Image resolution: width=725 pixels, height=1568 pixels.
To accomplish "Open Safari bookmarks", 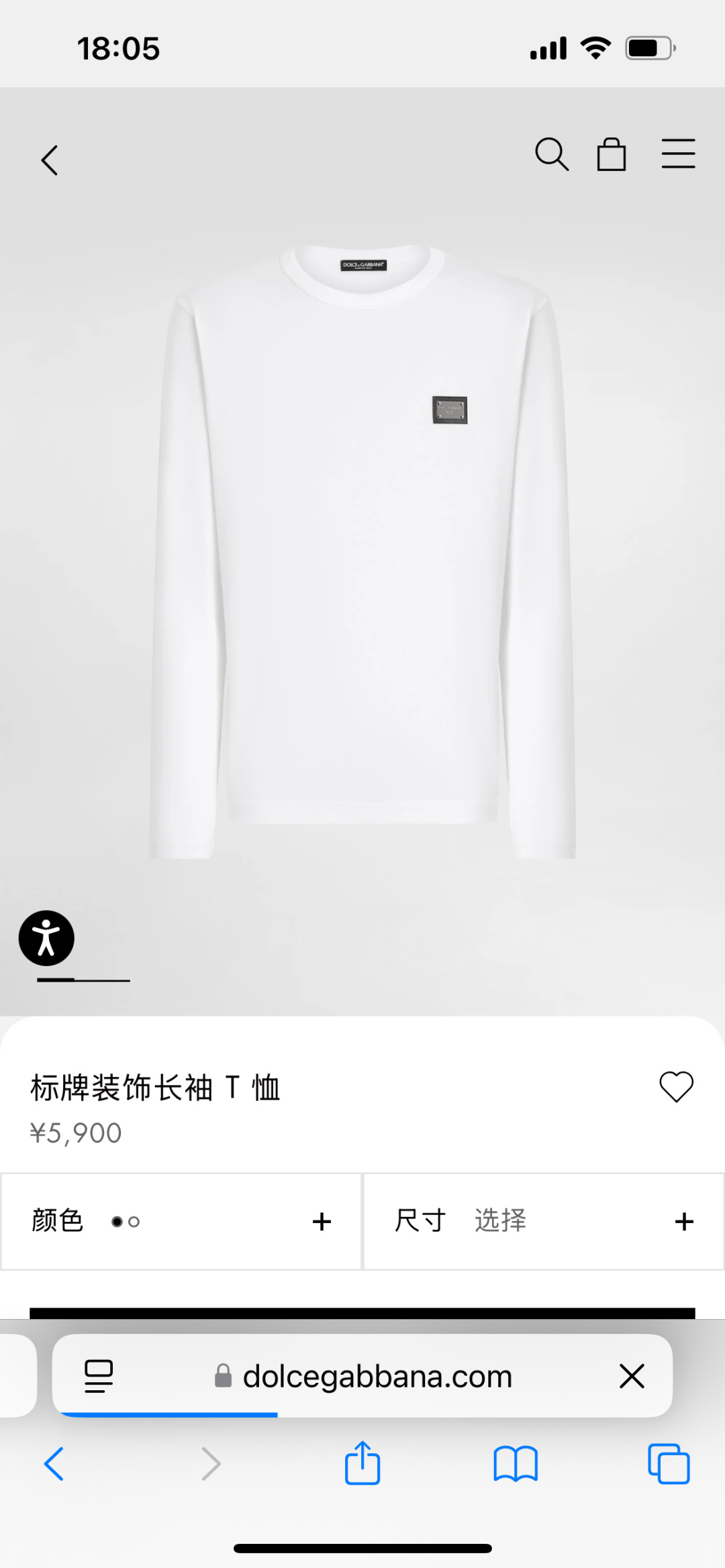I will pyautogui.click(x=515, y=1463).
